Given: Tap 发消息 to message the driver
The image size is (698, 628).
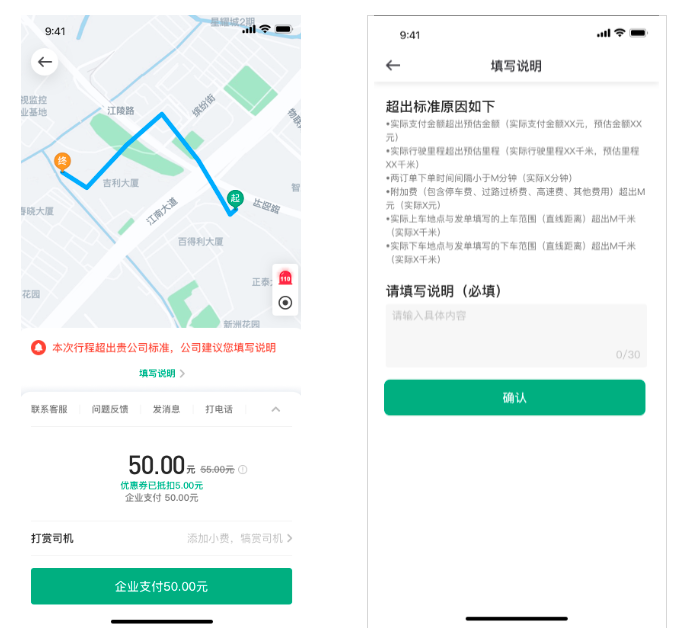Looking at the screenshot, I should coord(166,409).
